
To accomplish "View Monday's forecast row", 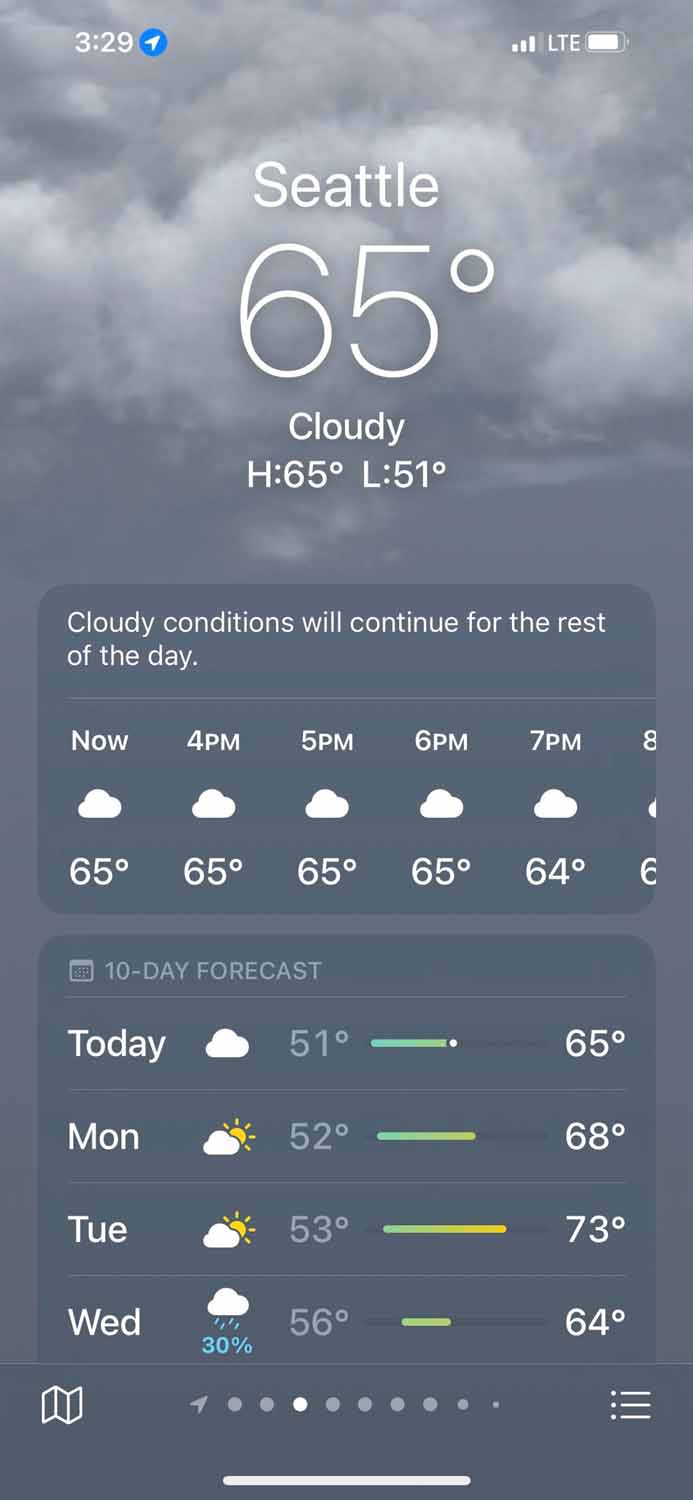I will click(346, 1137).
